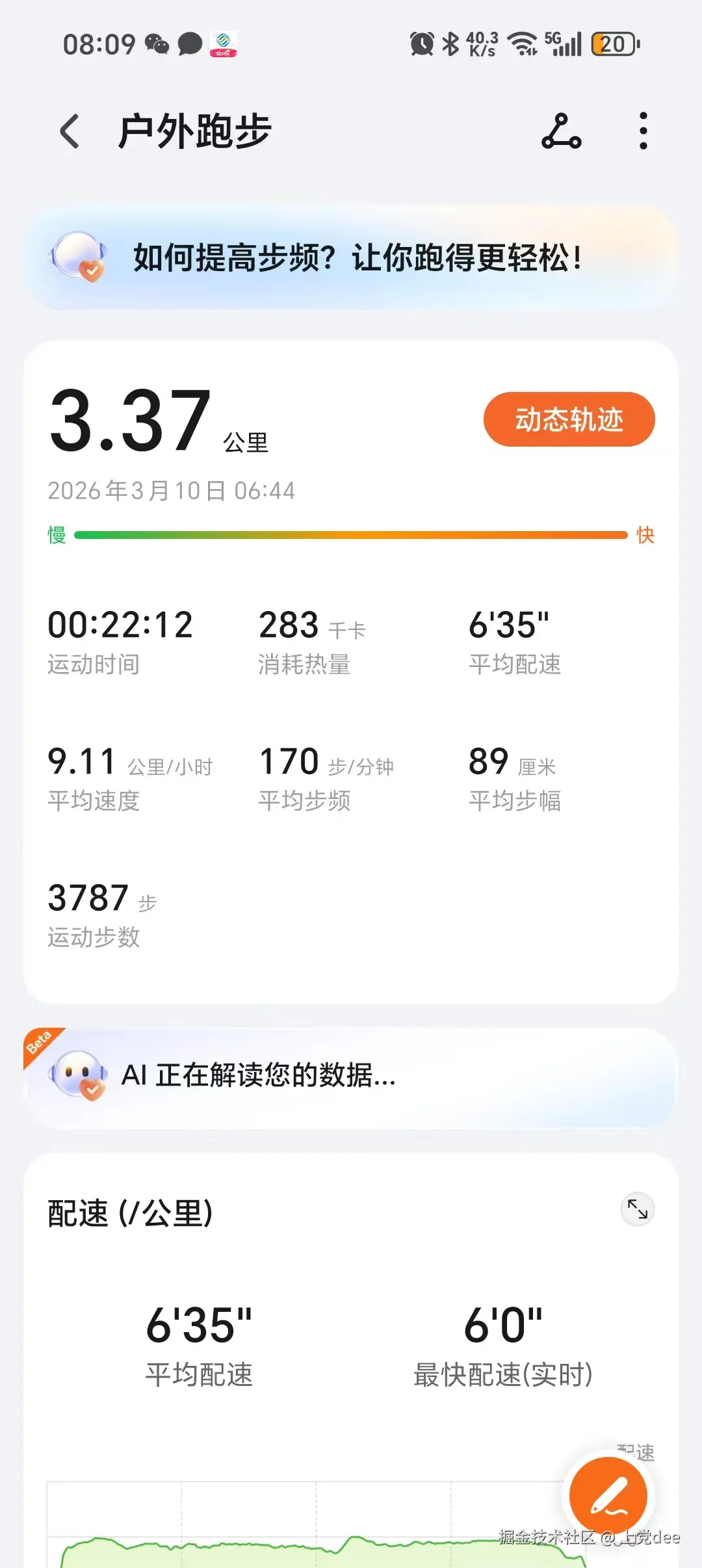Tap the China Mobile icon in status bar
Viewport: 702px width, 1568px height.
point(224,44)
